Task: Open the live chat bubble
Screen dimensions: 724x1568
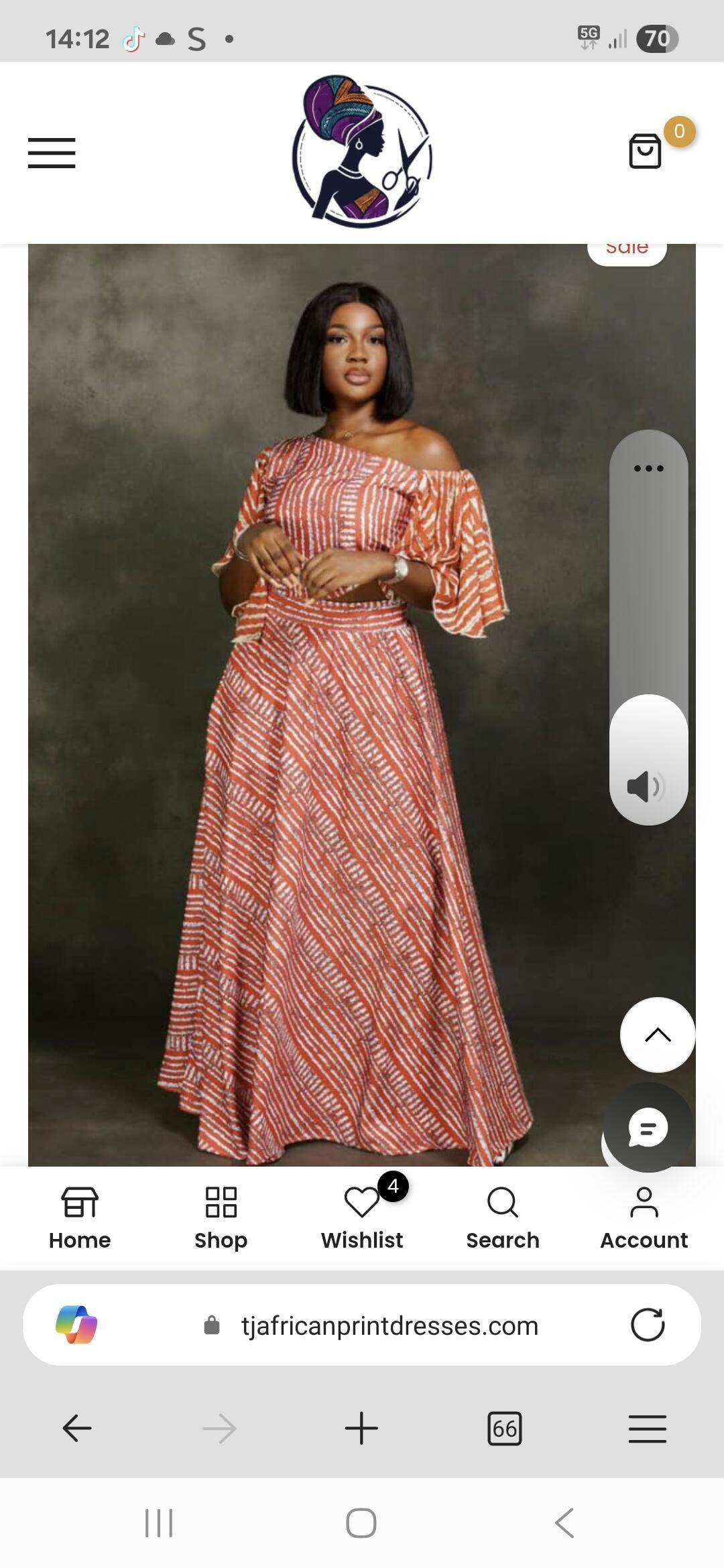Action: 648,1128
